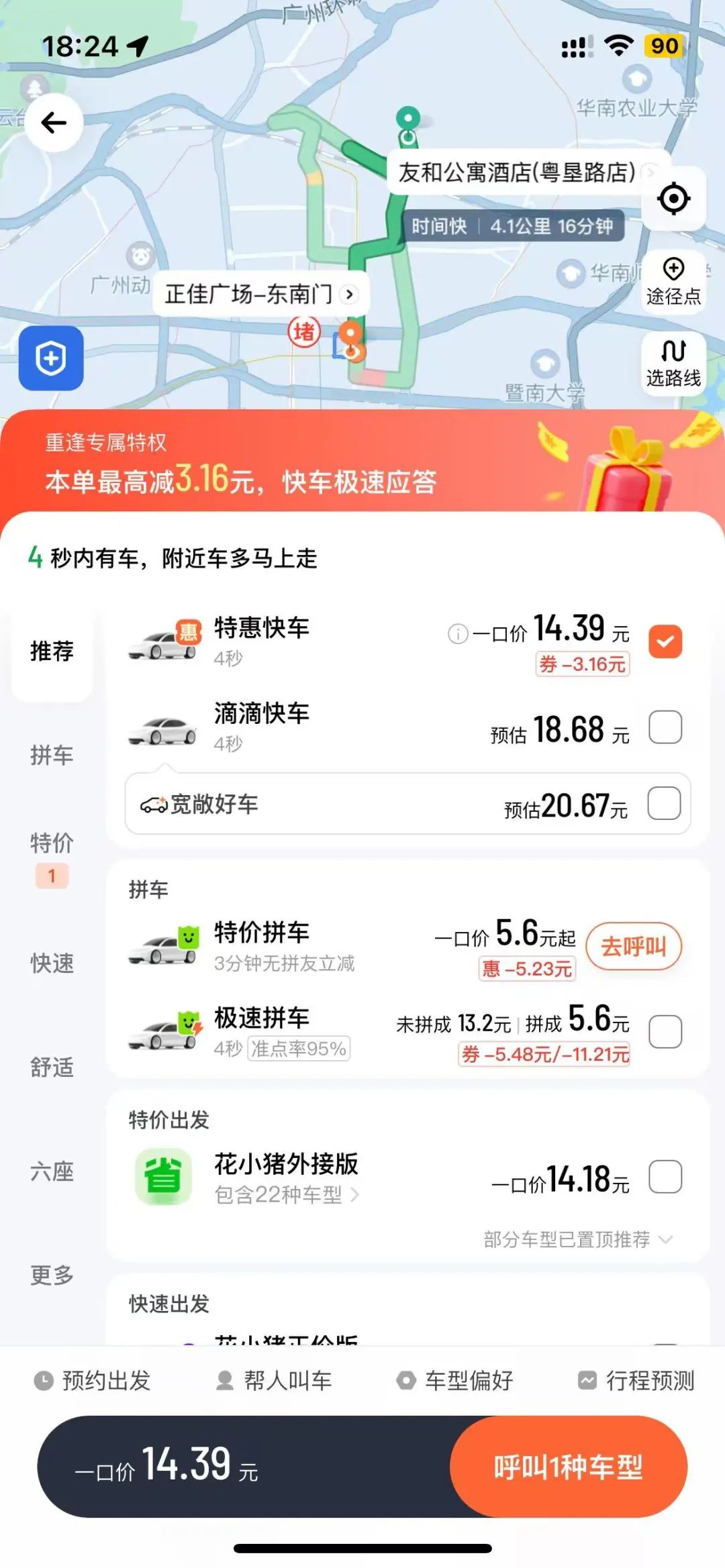The height and width of the screenshot is (1568, 725).
Task: Switch to the 拼车 side tab
Action: (52, 755)
